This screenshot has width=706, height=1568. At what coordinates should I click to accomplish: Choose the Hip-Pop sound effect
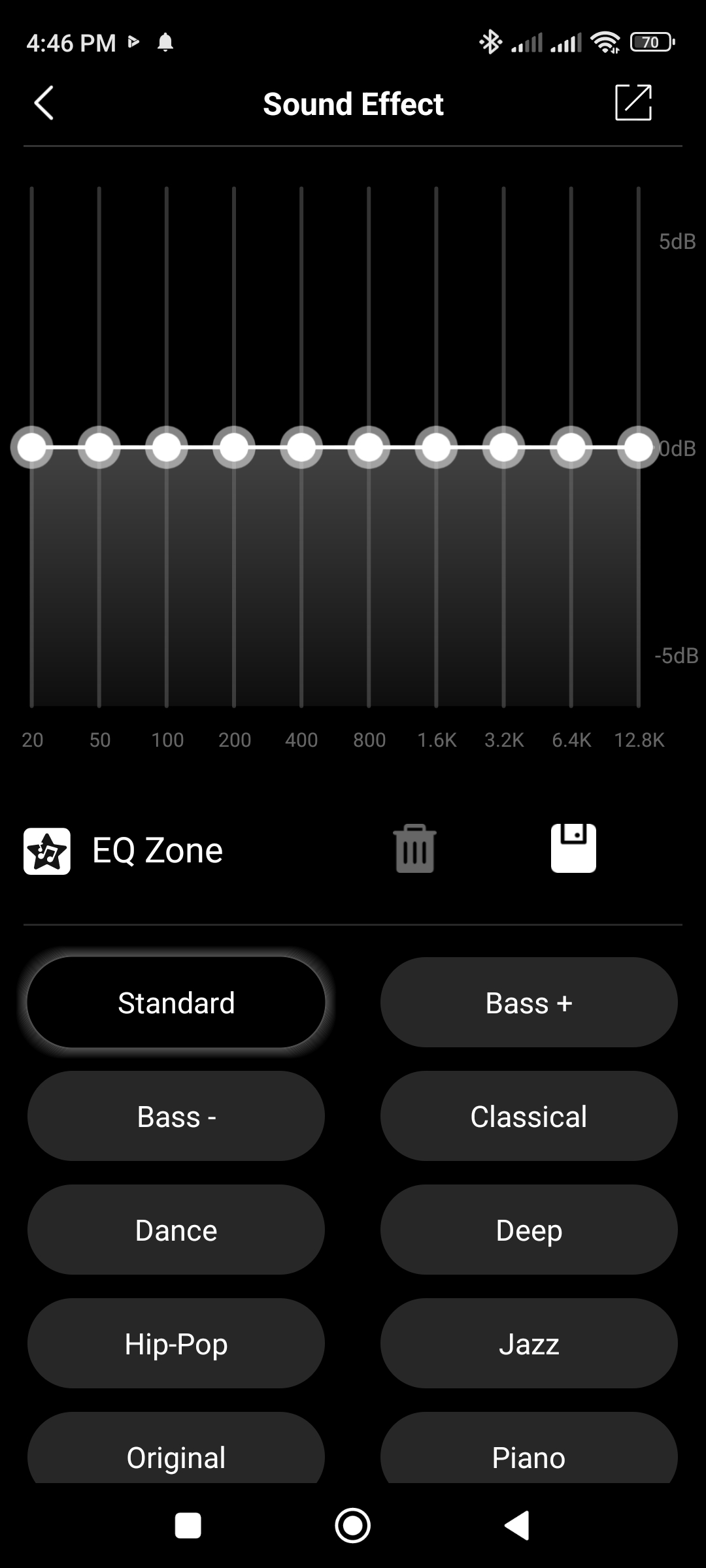tap(176, 1344)
